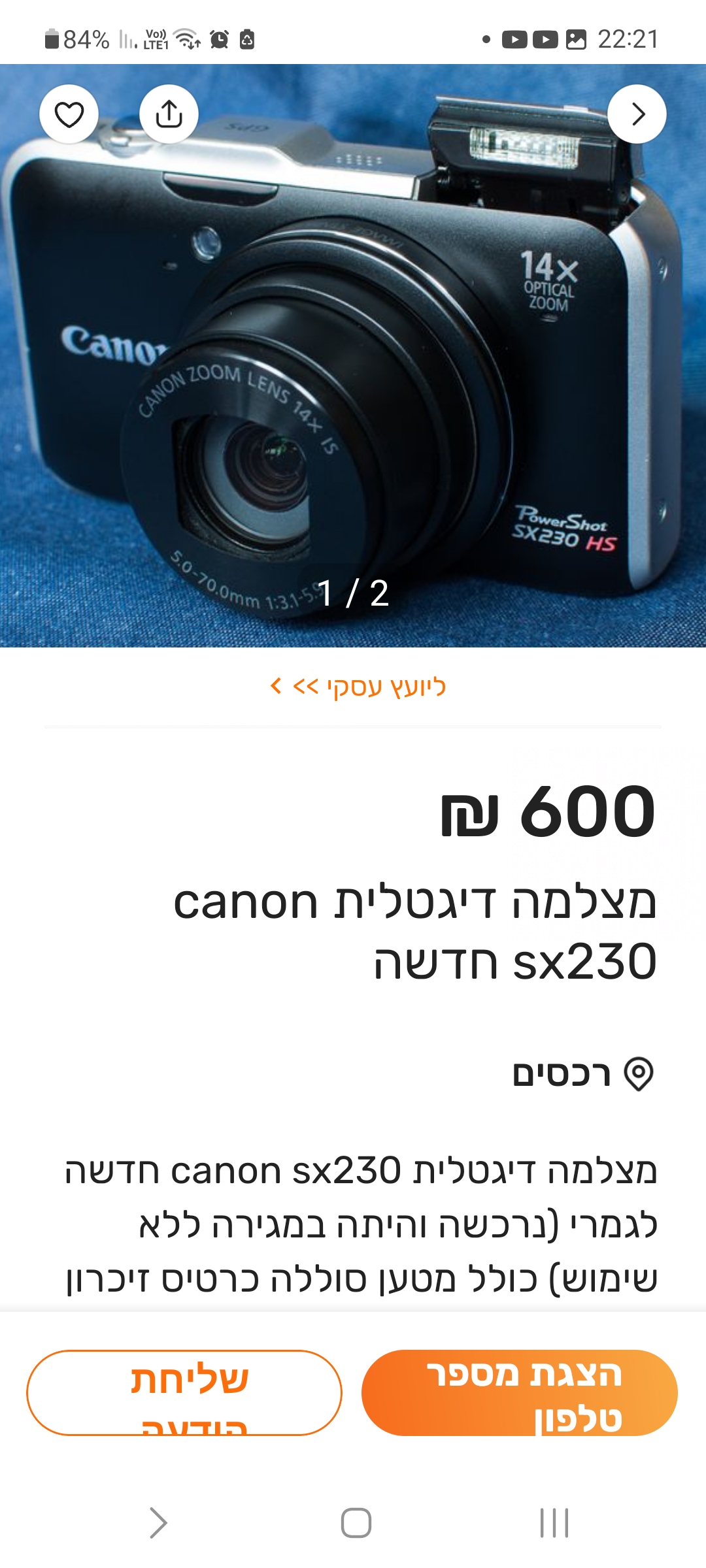Open the ליועץ עסקי link
Screen dimensions: 706x1568
358,687
